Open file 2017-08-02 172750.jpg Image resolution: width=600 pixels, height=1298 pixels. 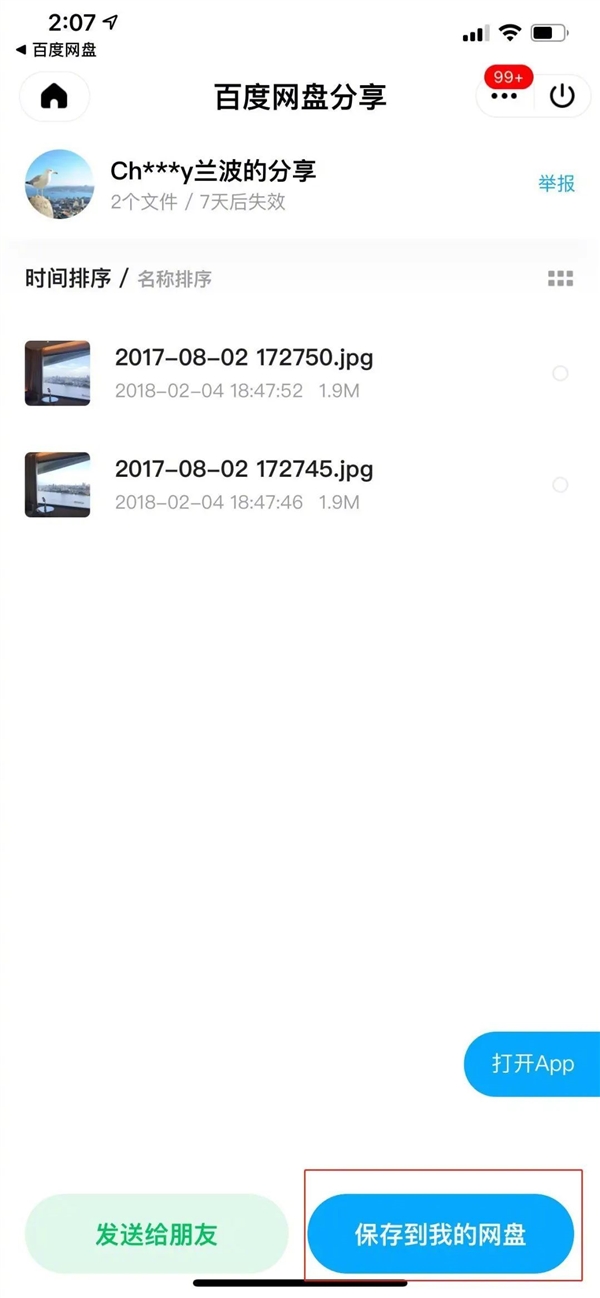(x=243, y=357)
